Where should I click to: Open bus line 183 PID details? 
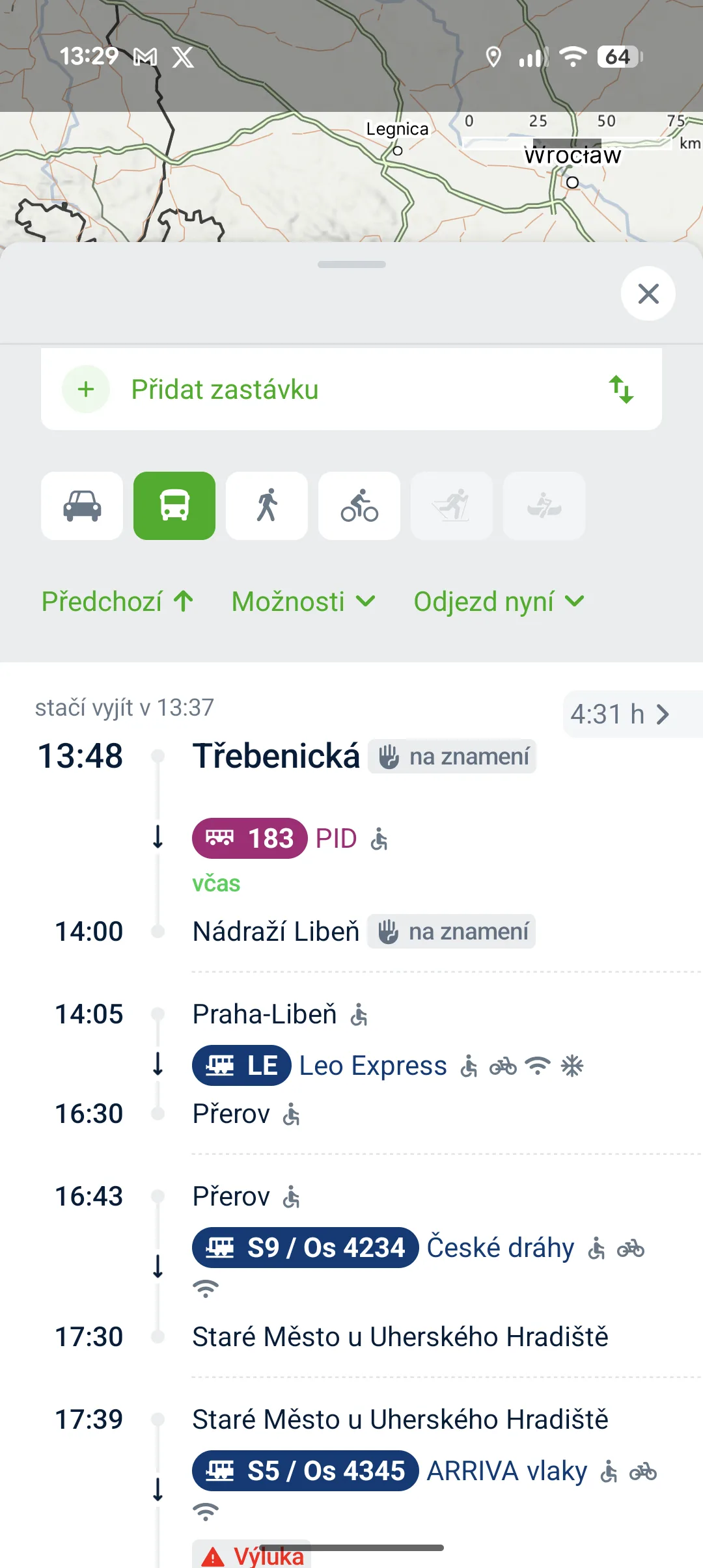[x=250, y=839]
